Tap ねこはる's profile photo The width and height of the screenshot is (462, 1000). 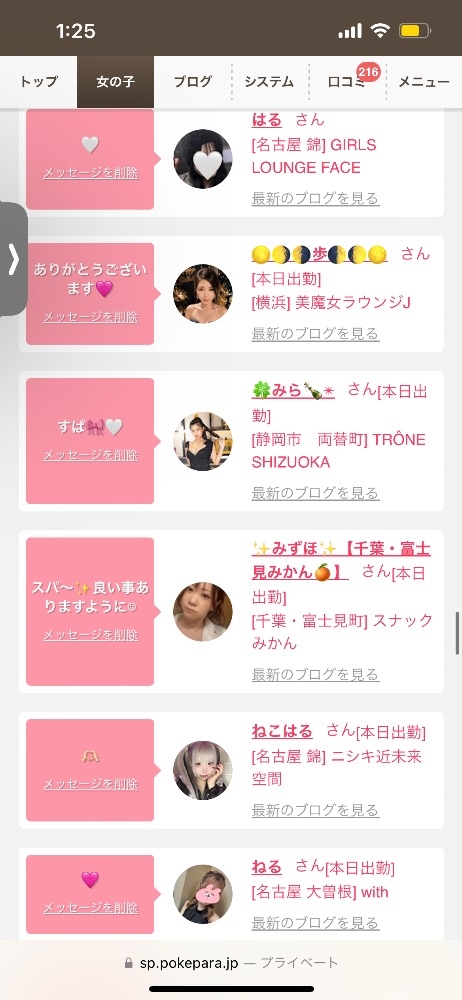203,770
